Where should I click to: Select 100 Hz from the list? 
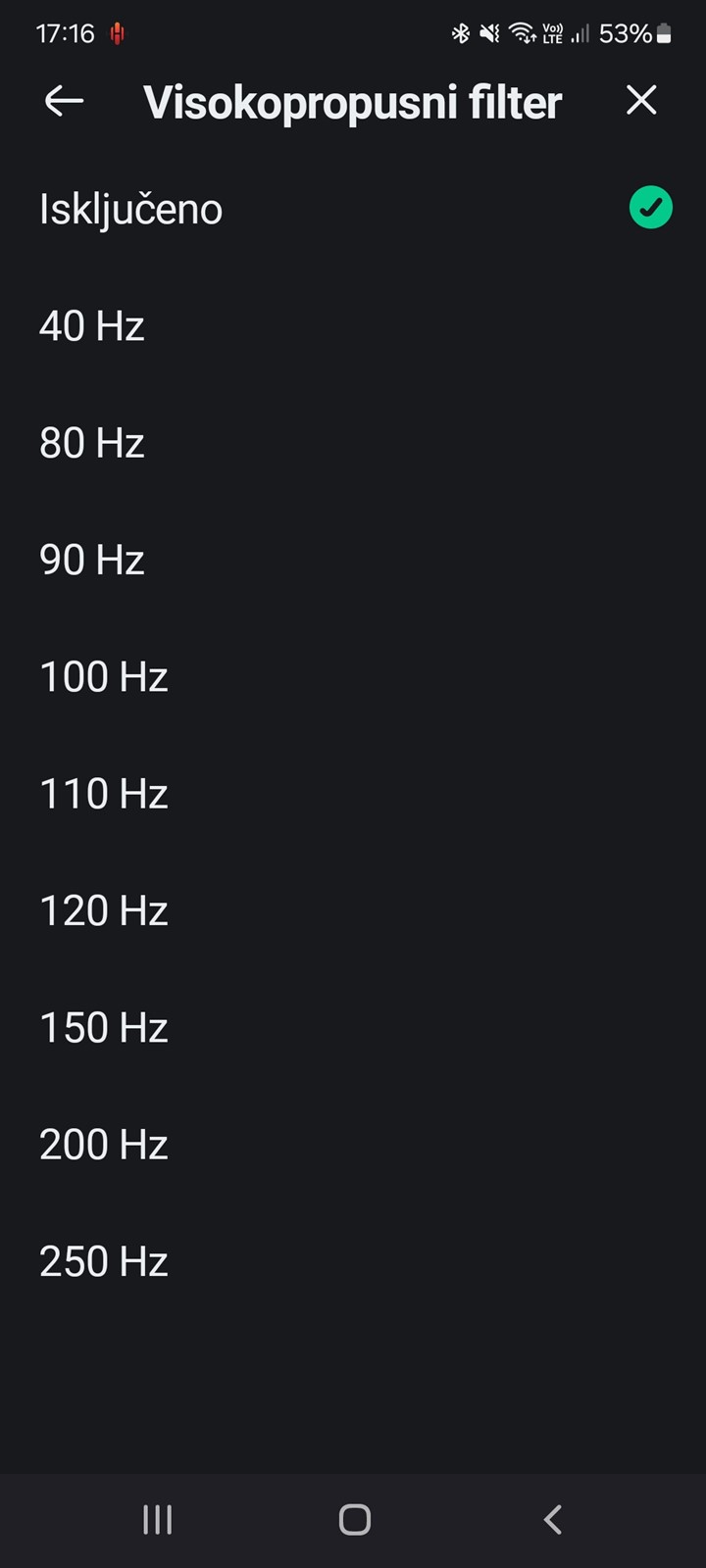coord(353,676)
